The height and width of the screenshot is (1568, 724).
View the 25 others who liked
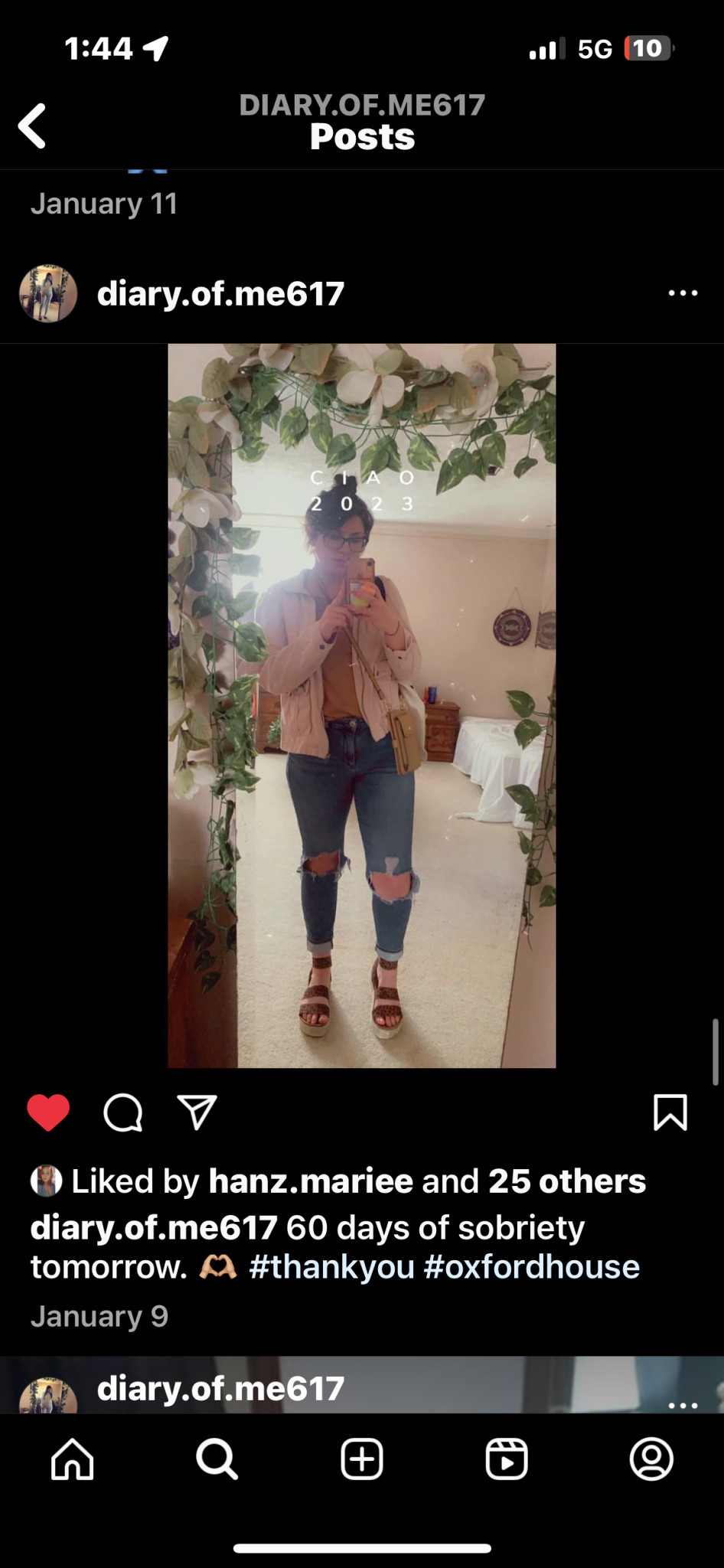tap(567, 1181)
